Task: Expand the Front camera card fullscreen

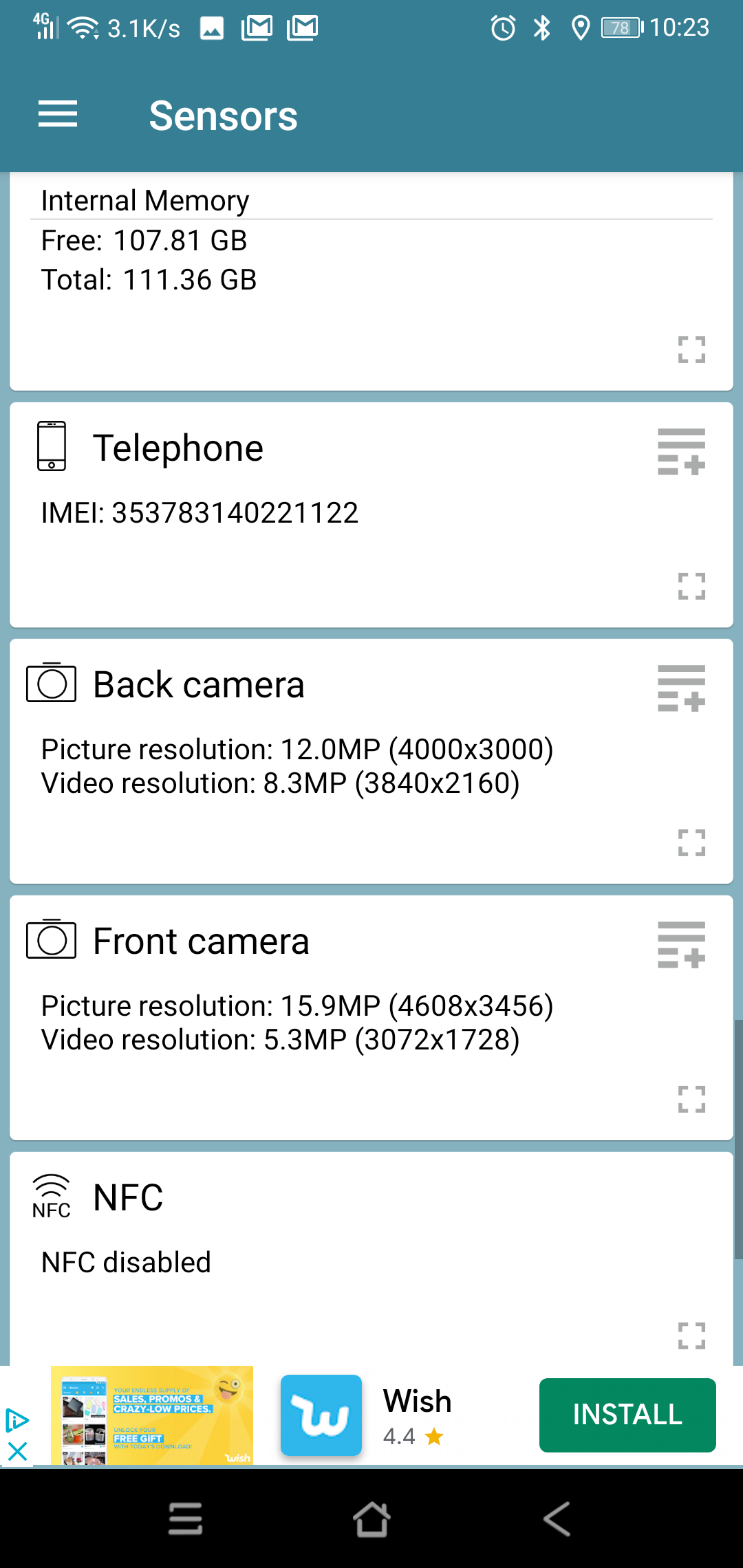Action: 691,1099
